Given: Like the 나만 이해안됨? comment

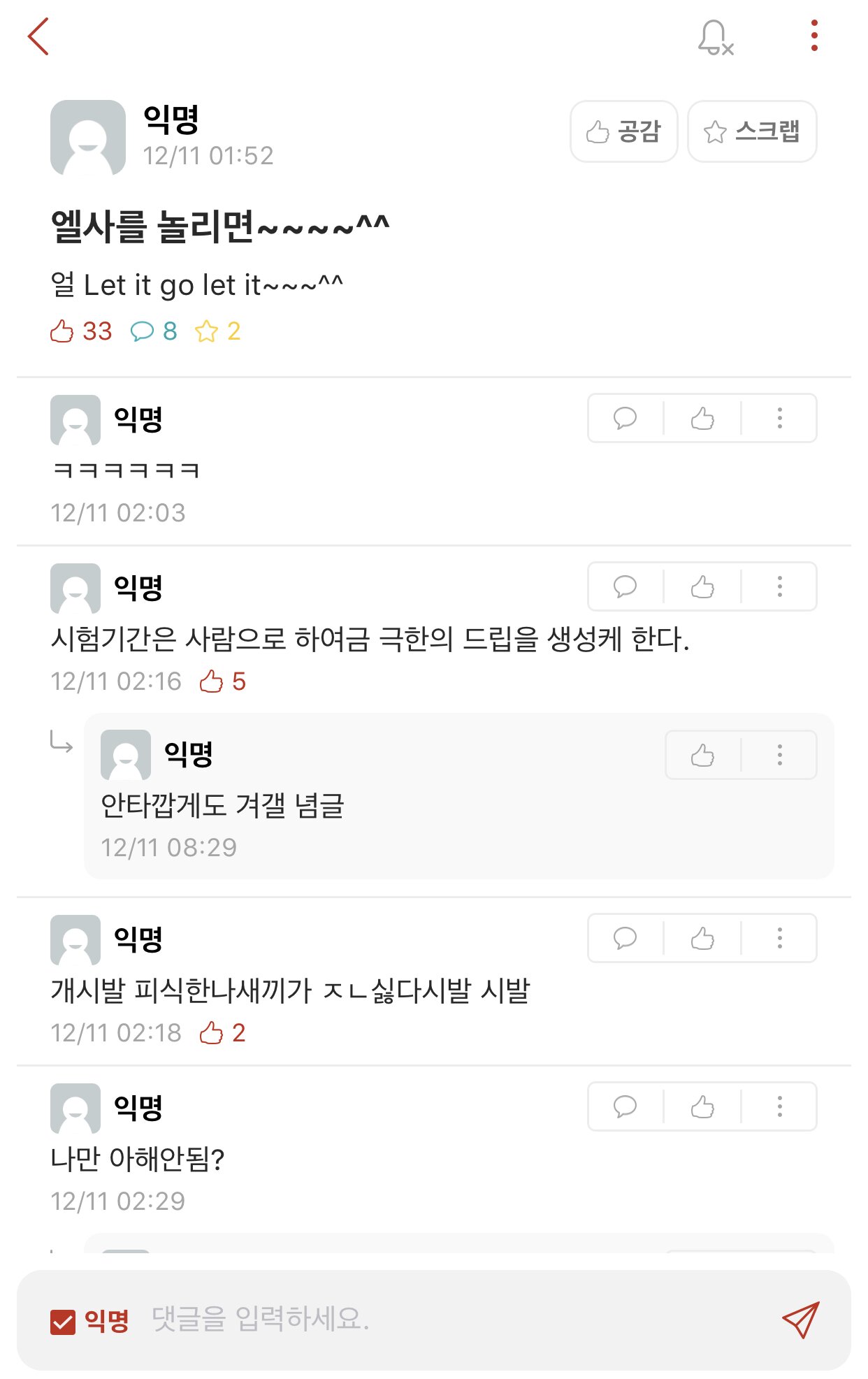Looking at the screenshot, I should pos(702,1106).
